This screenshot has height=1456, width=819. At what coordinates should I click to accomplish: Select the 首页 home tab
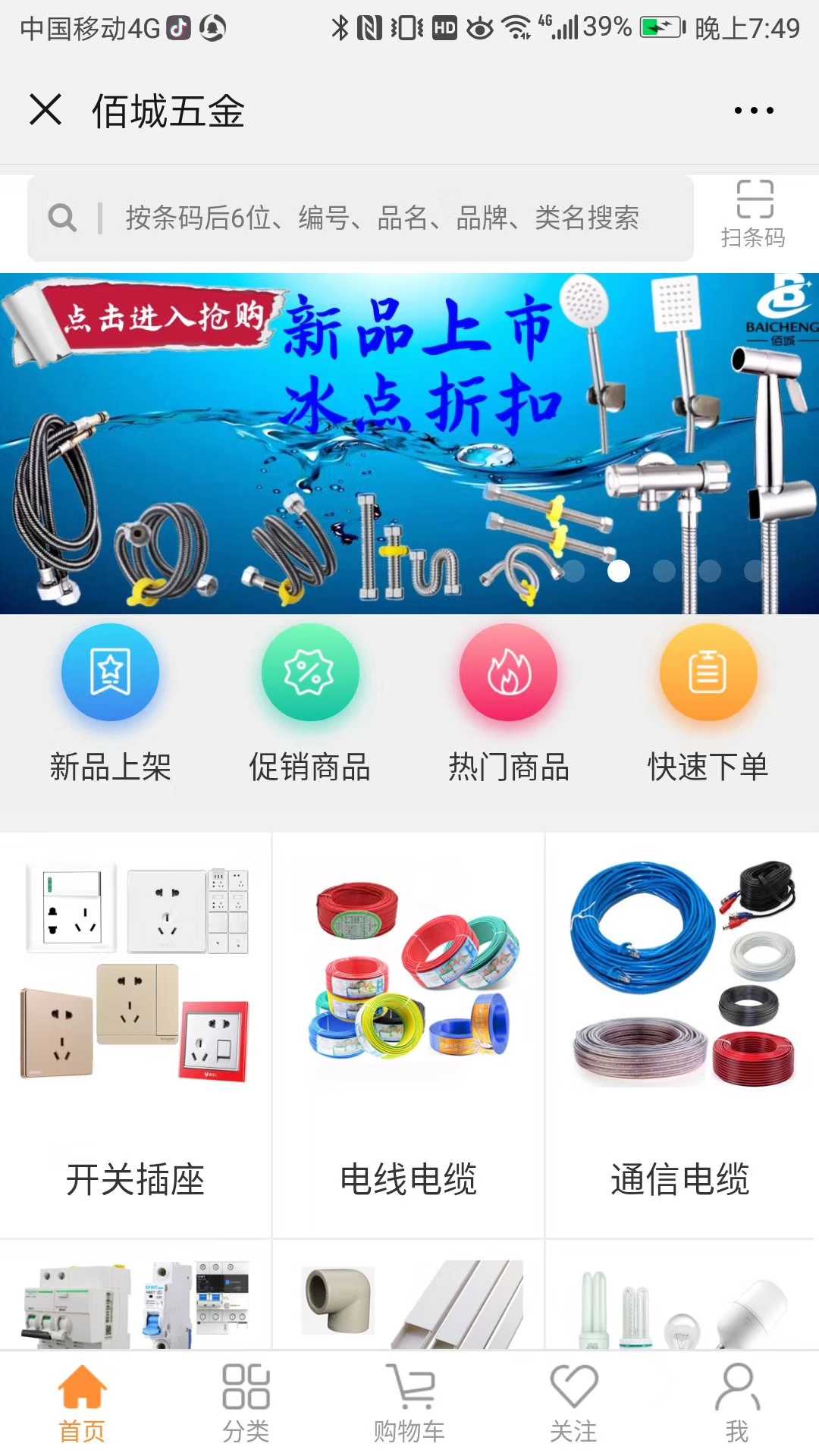[x=82, y=1403]
